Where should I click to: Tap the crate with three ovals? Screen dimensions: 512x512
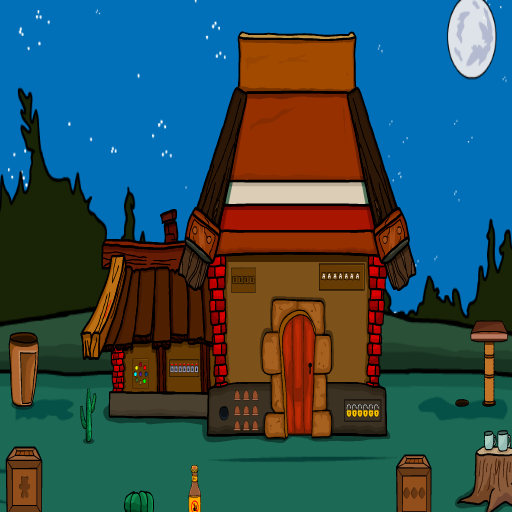pos(414,484)
